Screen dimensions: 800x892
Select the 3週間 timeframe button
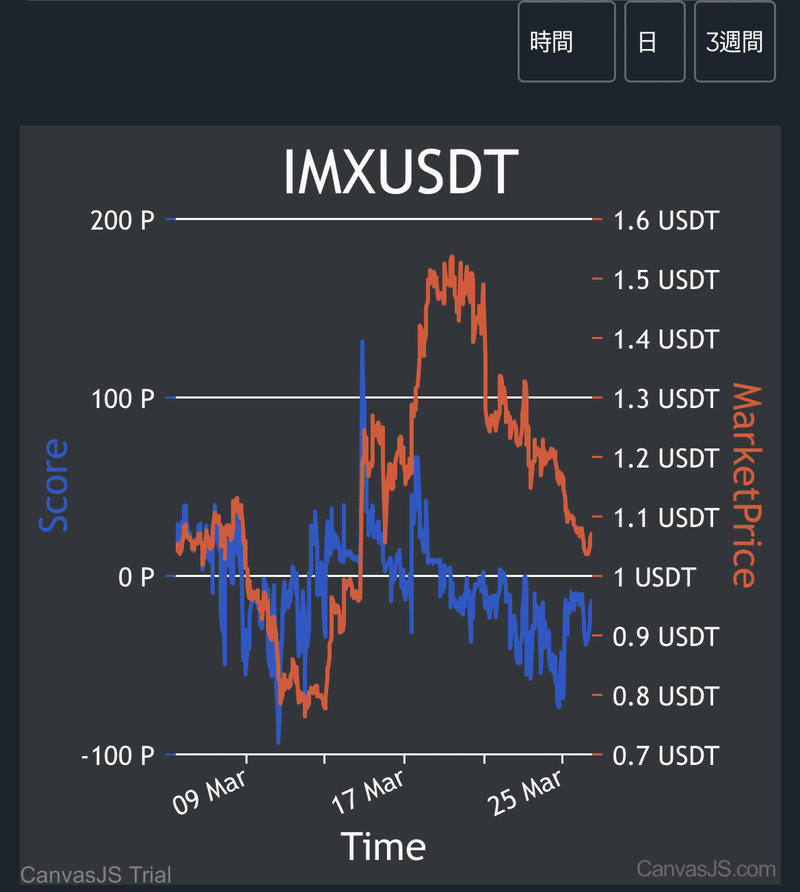(734, 42)
